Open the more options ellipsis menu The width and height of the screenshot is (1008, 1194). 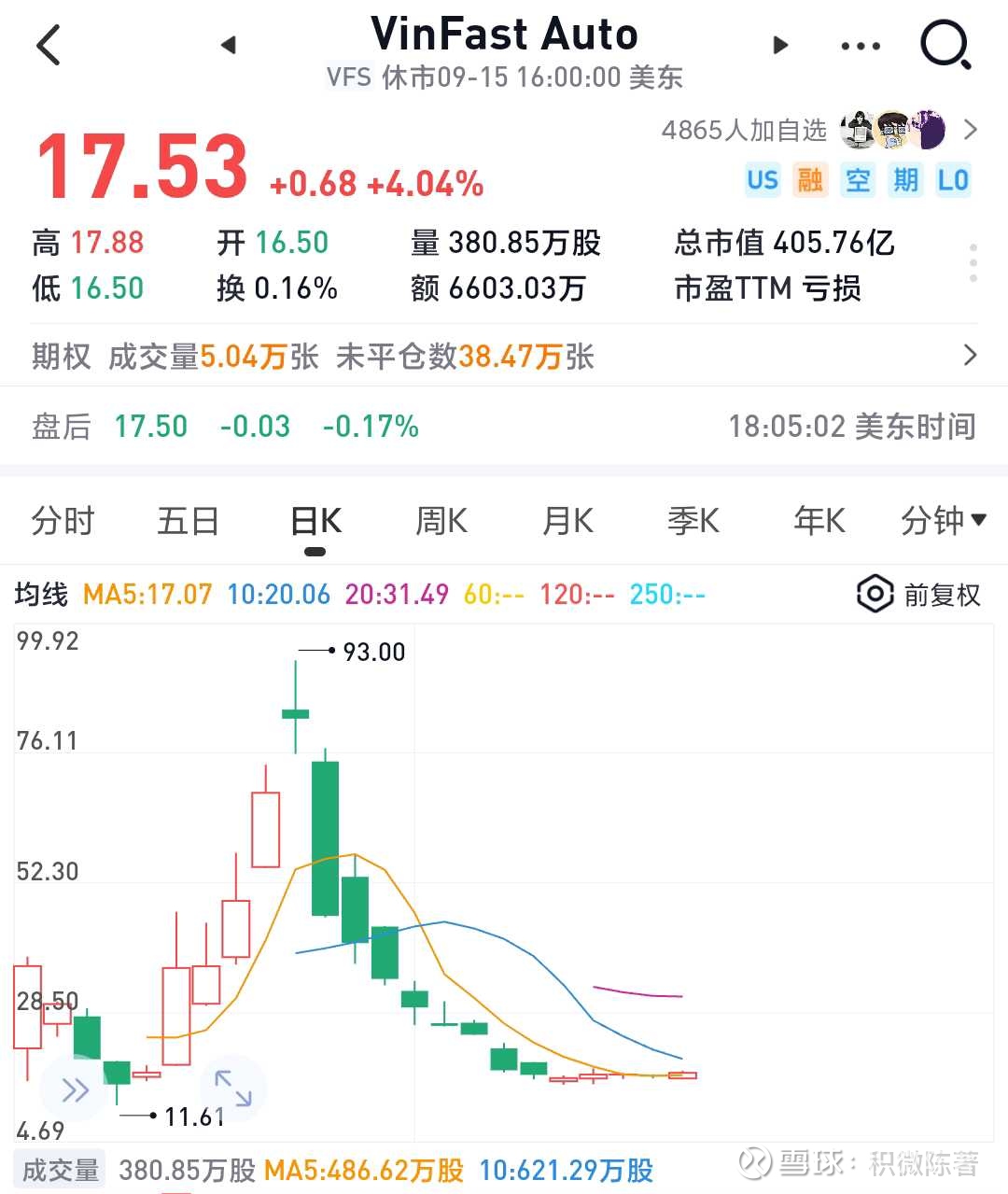(x=860, y=45)
